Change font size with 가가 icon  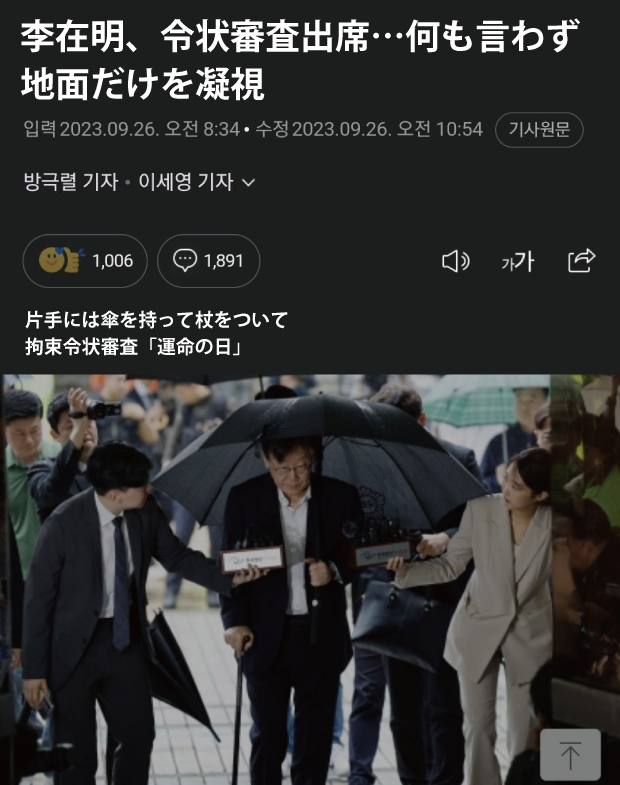pos(518,262)
